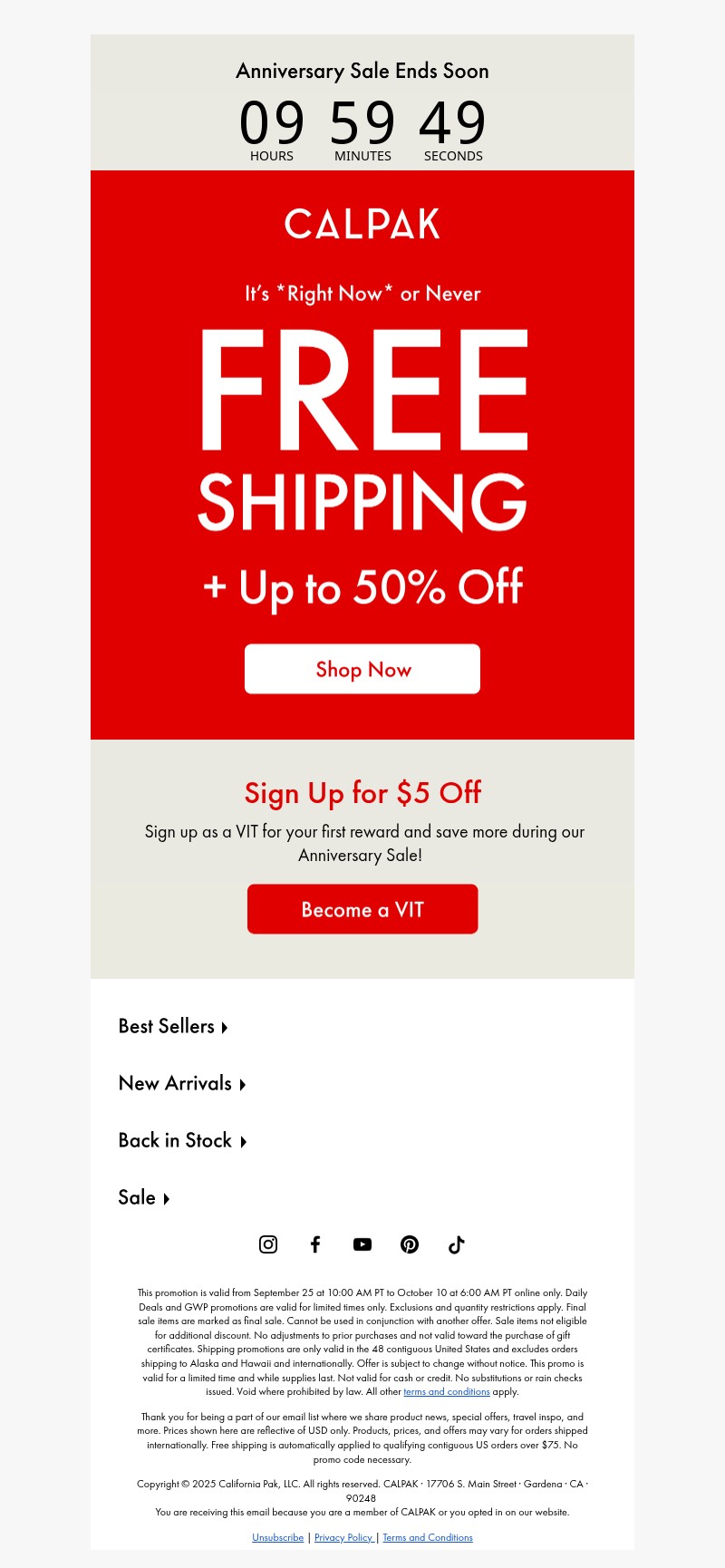Visit the Facebook page icon
This screenshot has width=725, height=1568.
pos(315,1244)
